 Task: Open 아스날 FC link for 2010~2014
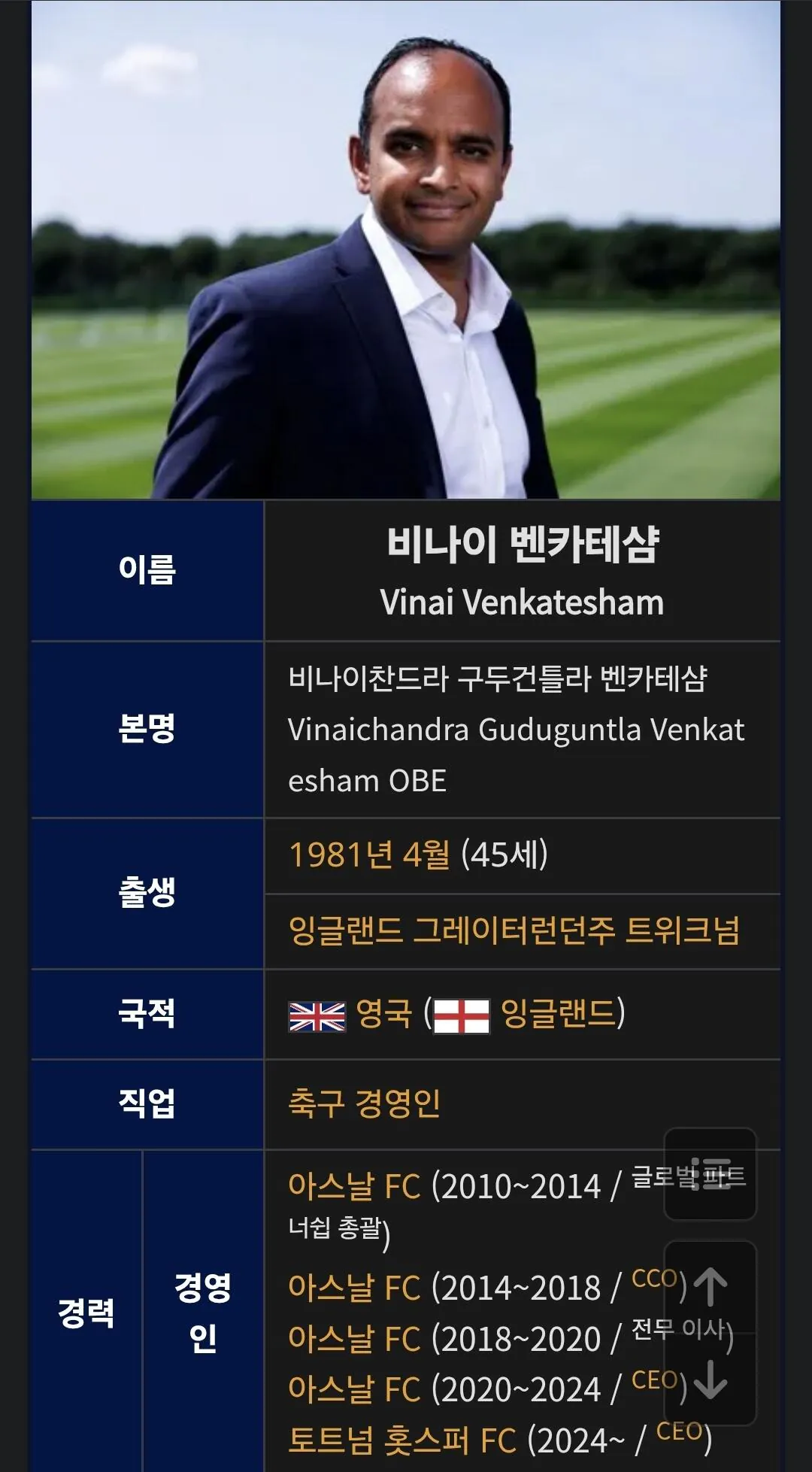(x=353, y=1187)
